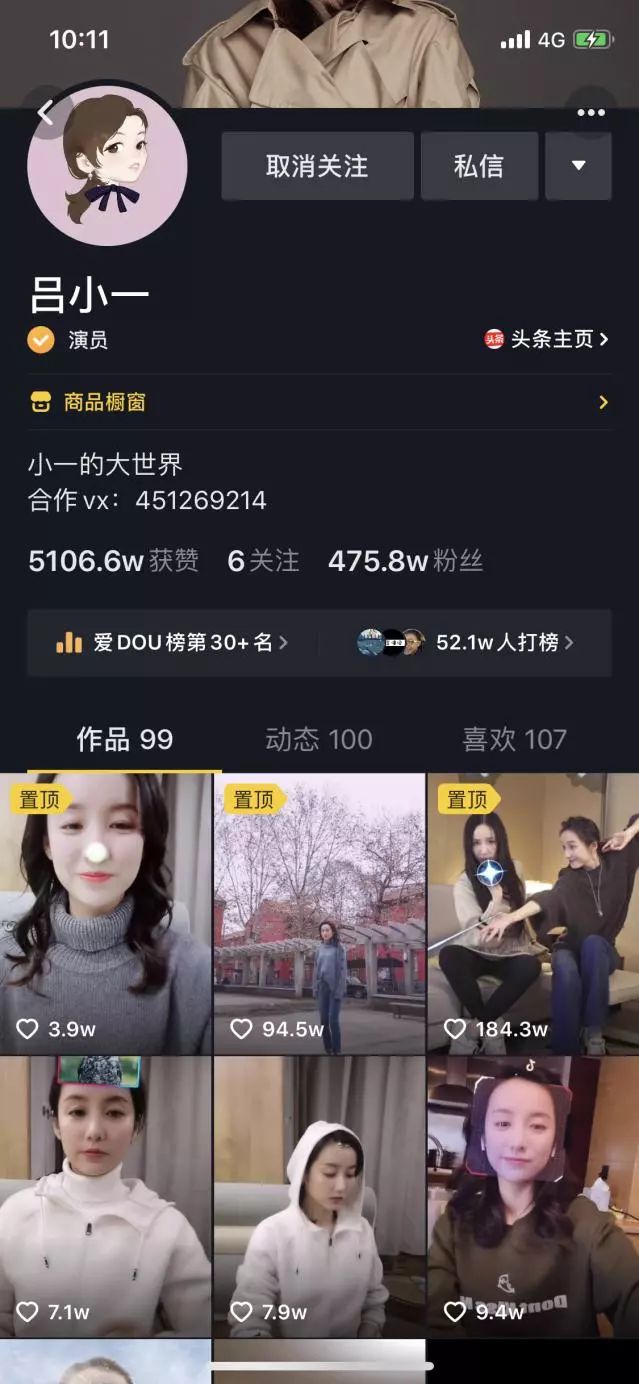639x1384 pixels.
Task: Tap 取消关注 to unfollow
Action: (317, 166)
